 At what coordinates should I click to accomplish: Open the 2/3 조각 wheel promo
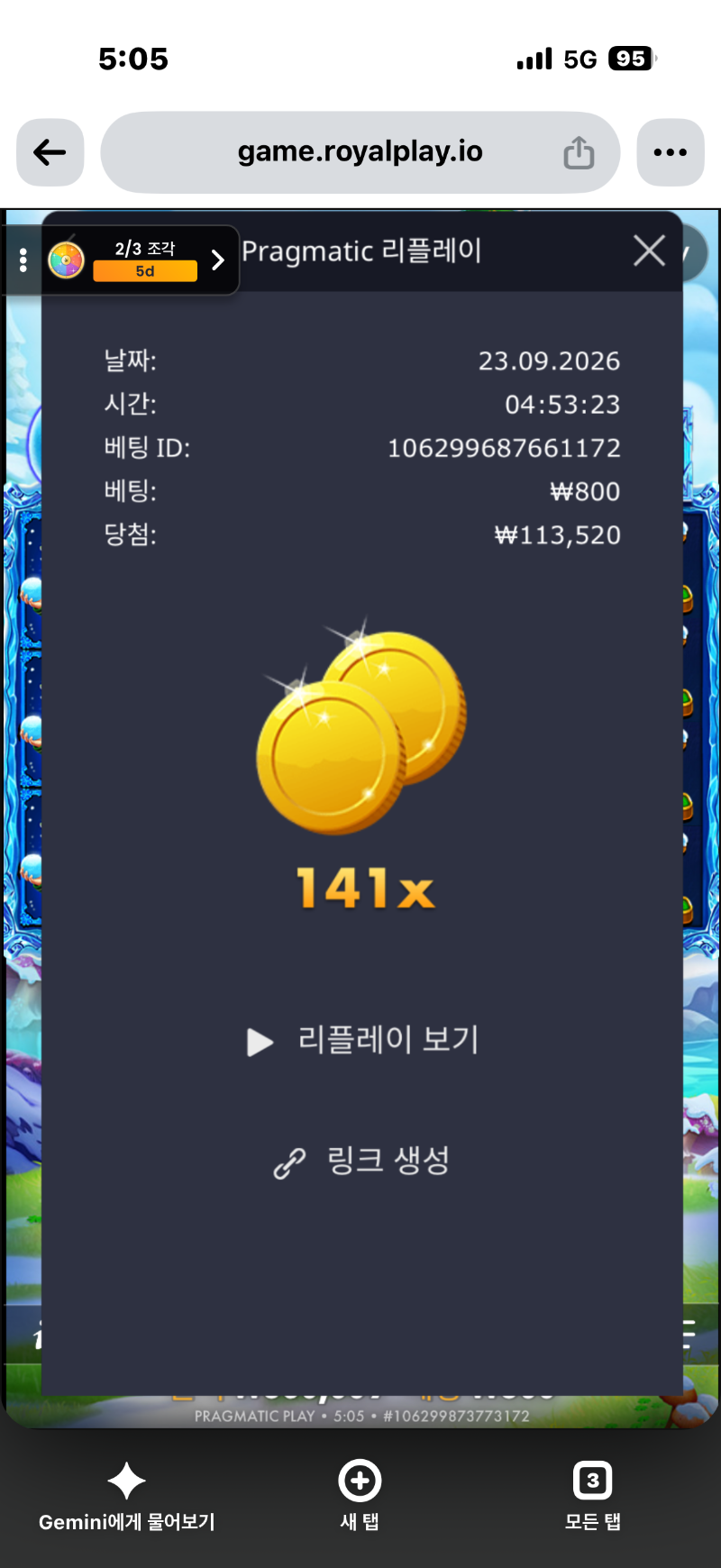coord(141,260)
